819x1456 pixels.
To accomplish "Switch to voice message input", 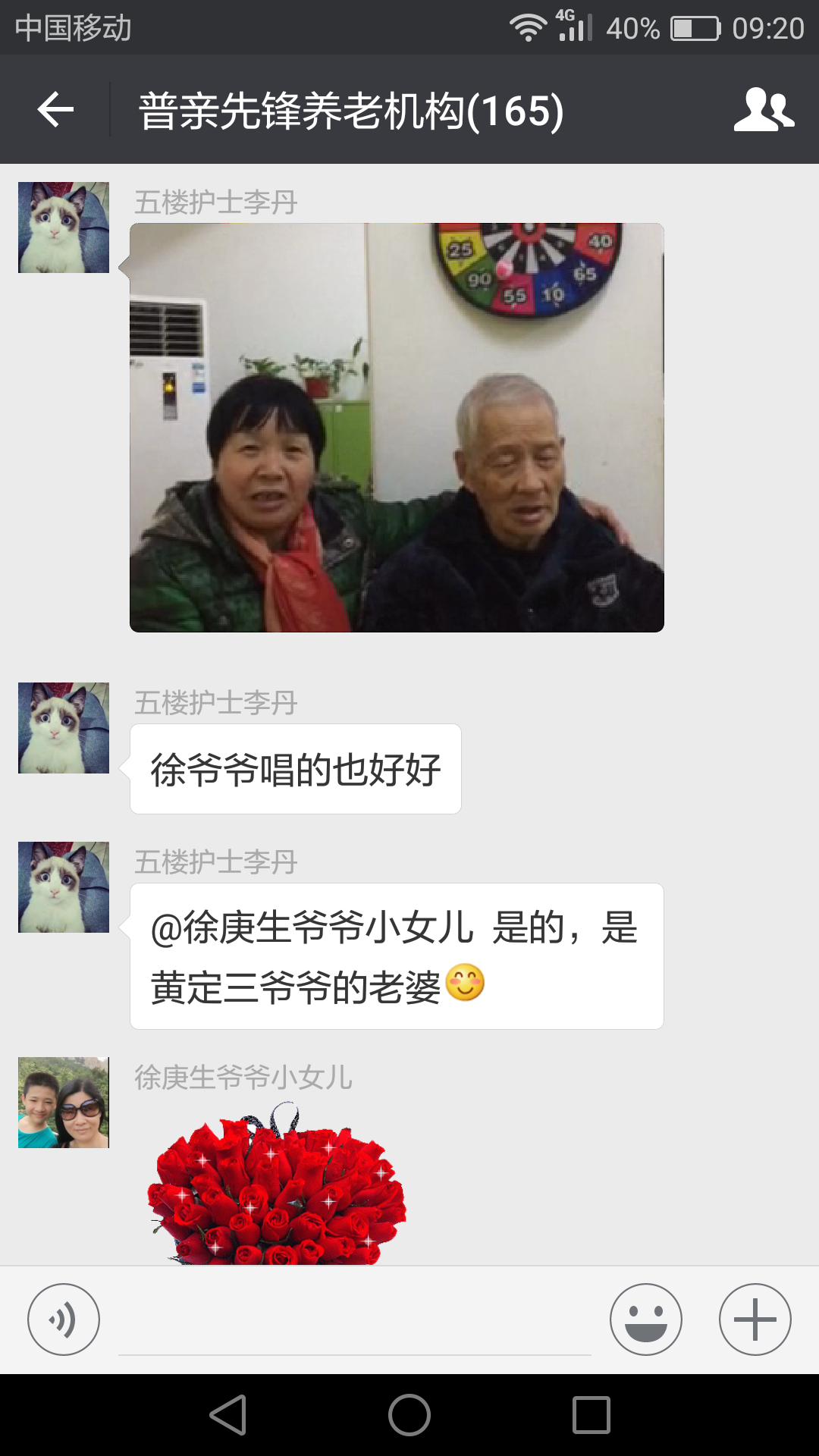I will pyautogui.click(x=64, y=1319).
